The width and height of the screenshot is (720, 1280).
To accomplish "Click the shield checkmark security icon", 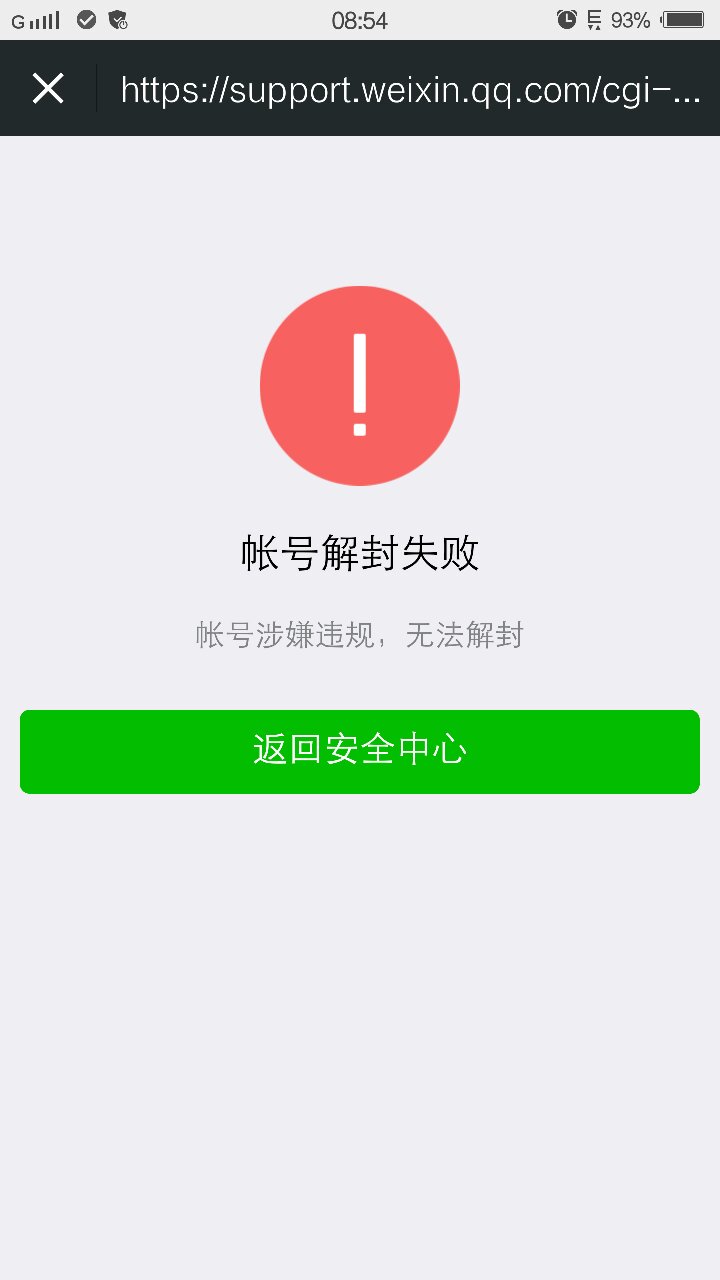I will pyautogui.click(x=85, y=18).
